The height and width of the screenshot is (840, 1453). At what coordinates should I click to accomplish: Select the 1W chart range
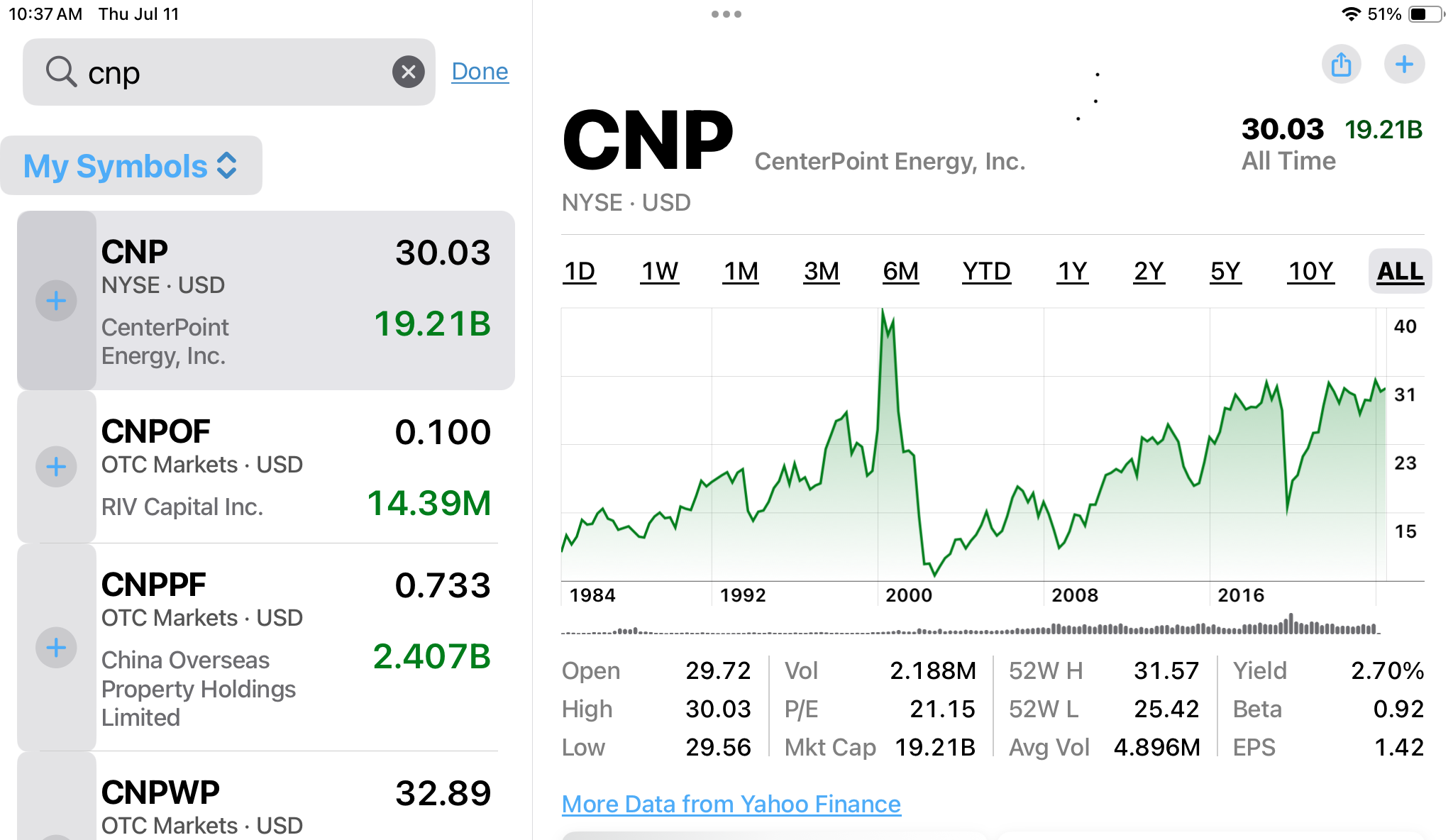pyautogui.click(x=660, y=271)
